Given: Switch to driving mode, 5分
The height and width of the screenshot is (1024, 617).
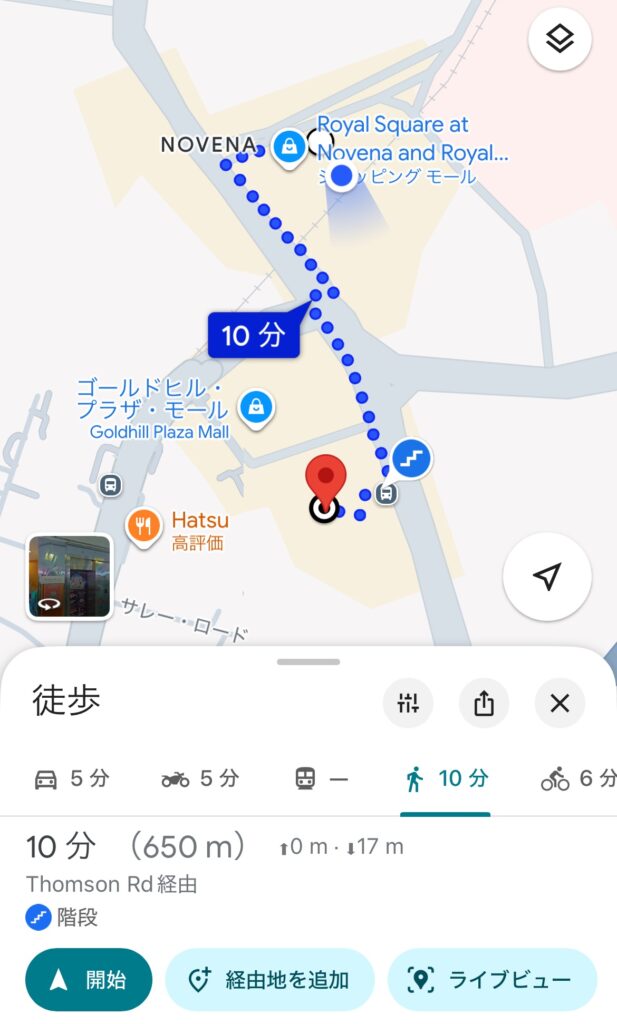Looking at the screenshot, I should (x=71, y=779).
